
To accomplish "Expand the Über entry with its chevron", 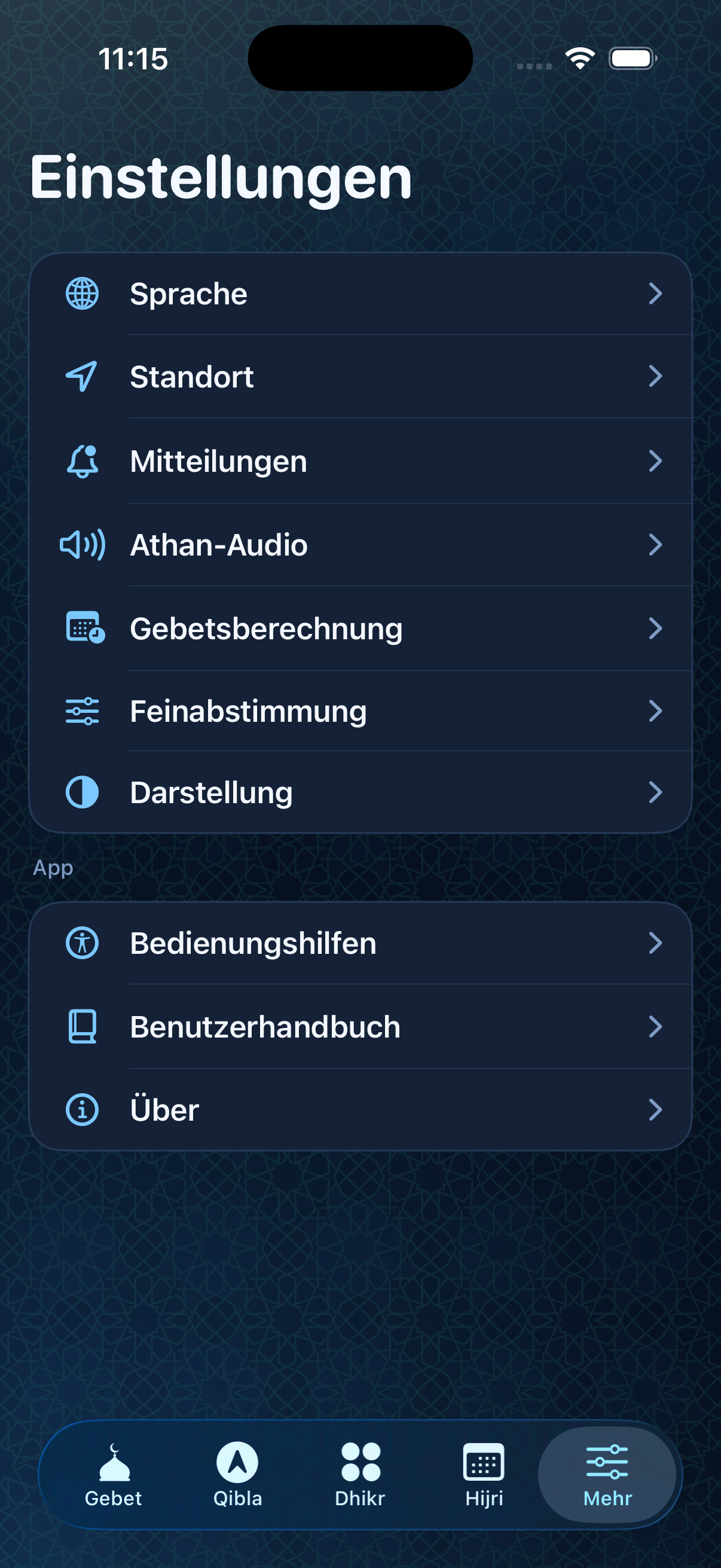I will (656, 1110).
